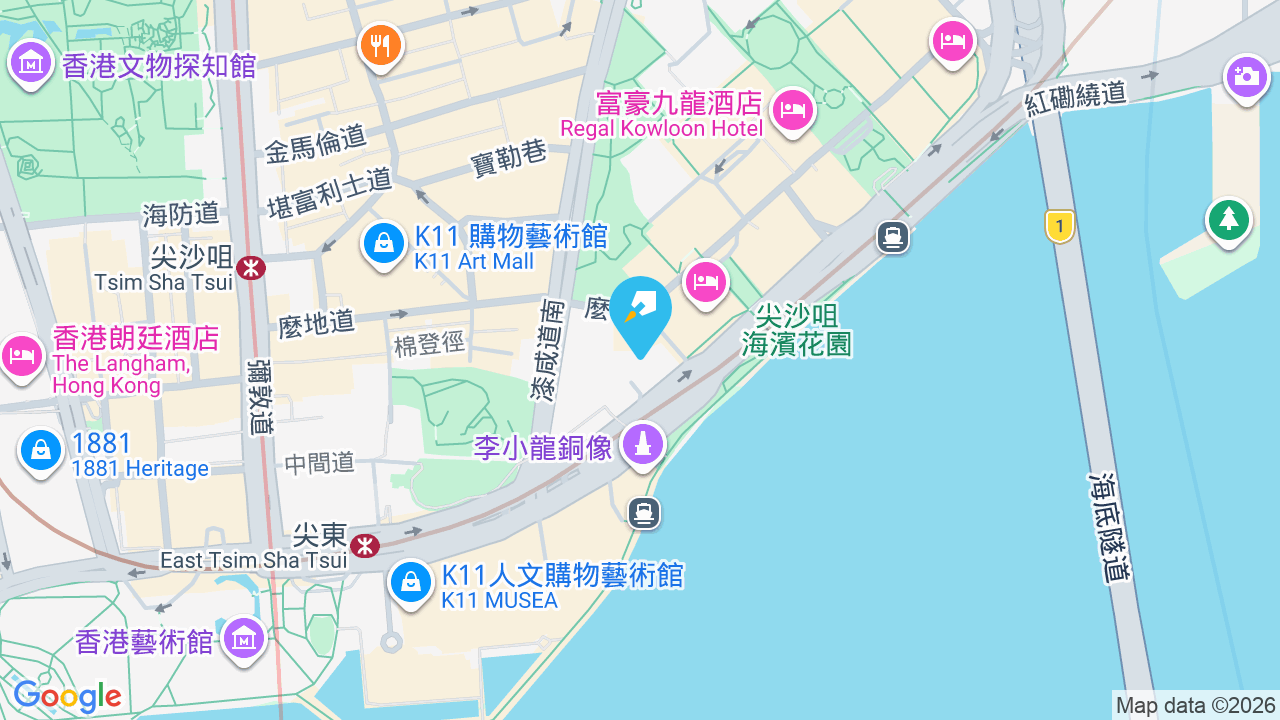Tap the green tree park marker

[1229, 220]
